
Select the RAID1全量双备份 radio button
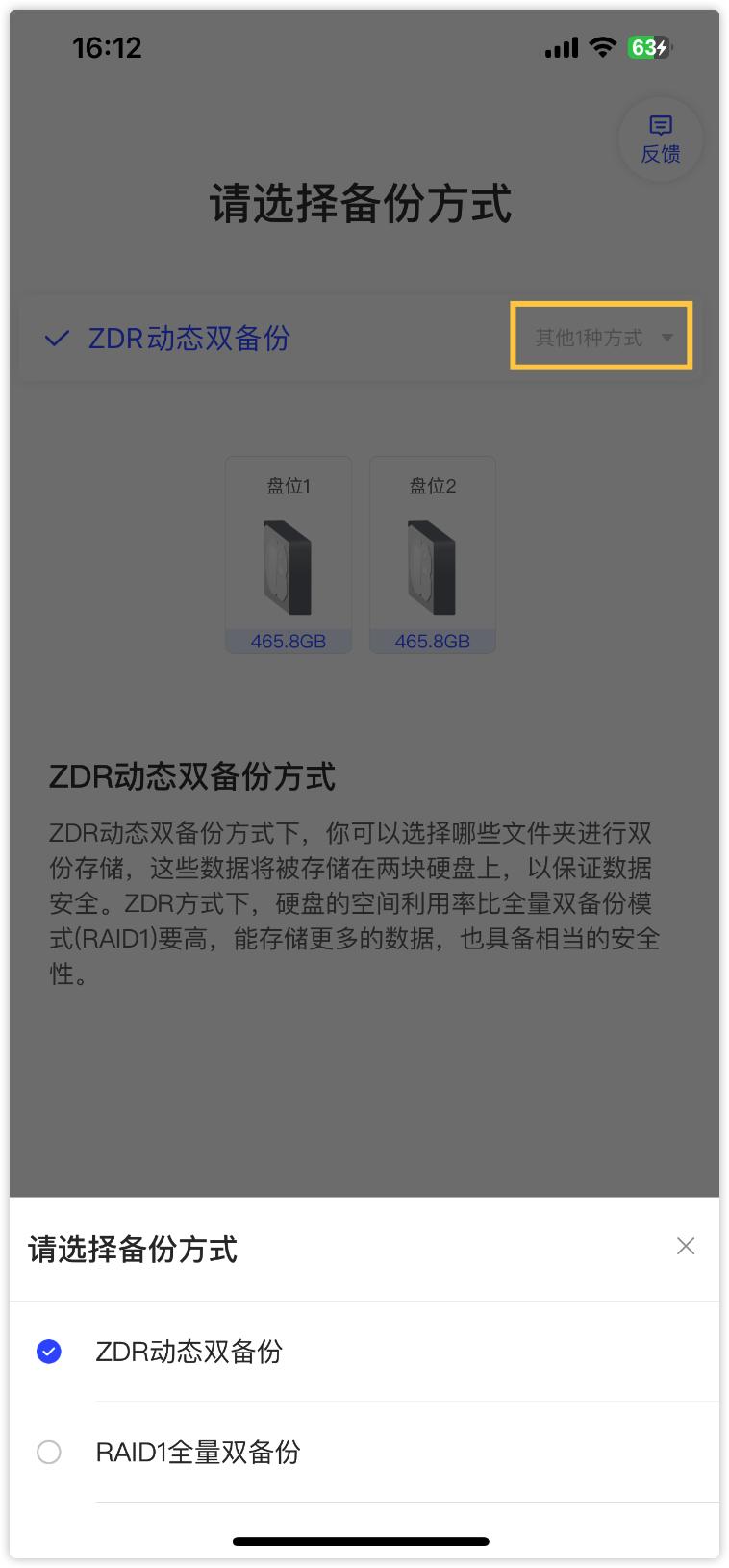click(49, 1452)
